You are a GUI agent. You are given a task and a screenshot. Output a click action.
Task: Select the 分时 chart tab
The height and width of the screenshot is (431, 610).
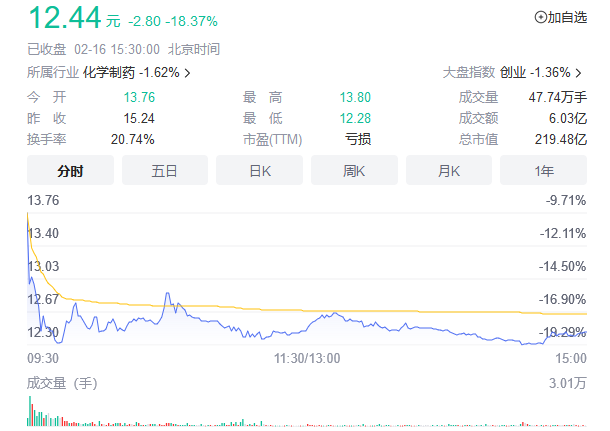click(70, 171)
